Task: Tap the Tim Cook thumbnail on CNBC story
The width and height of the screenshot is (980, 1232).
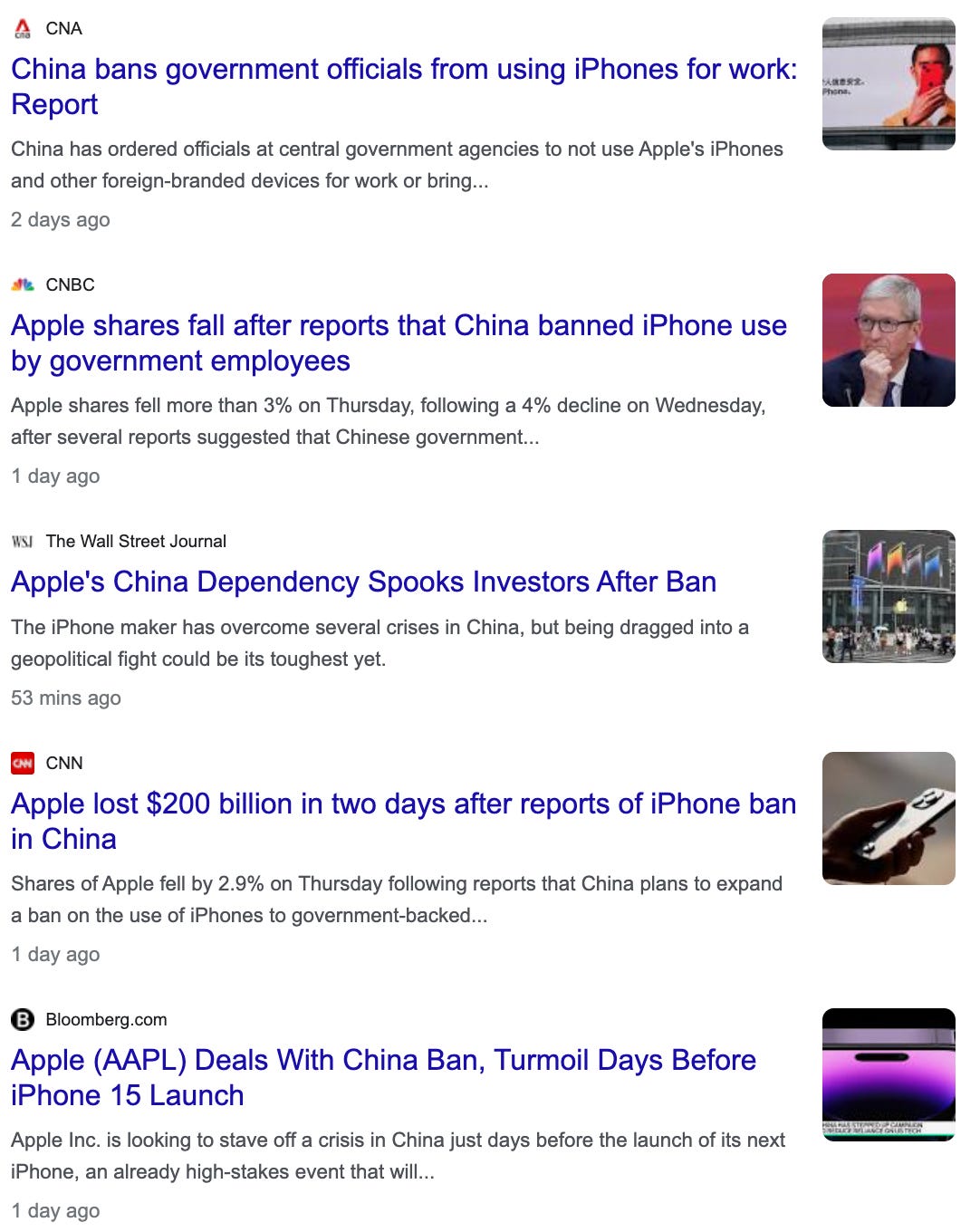Action: click(889, 340)
